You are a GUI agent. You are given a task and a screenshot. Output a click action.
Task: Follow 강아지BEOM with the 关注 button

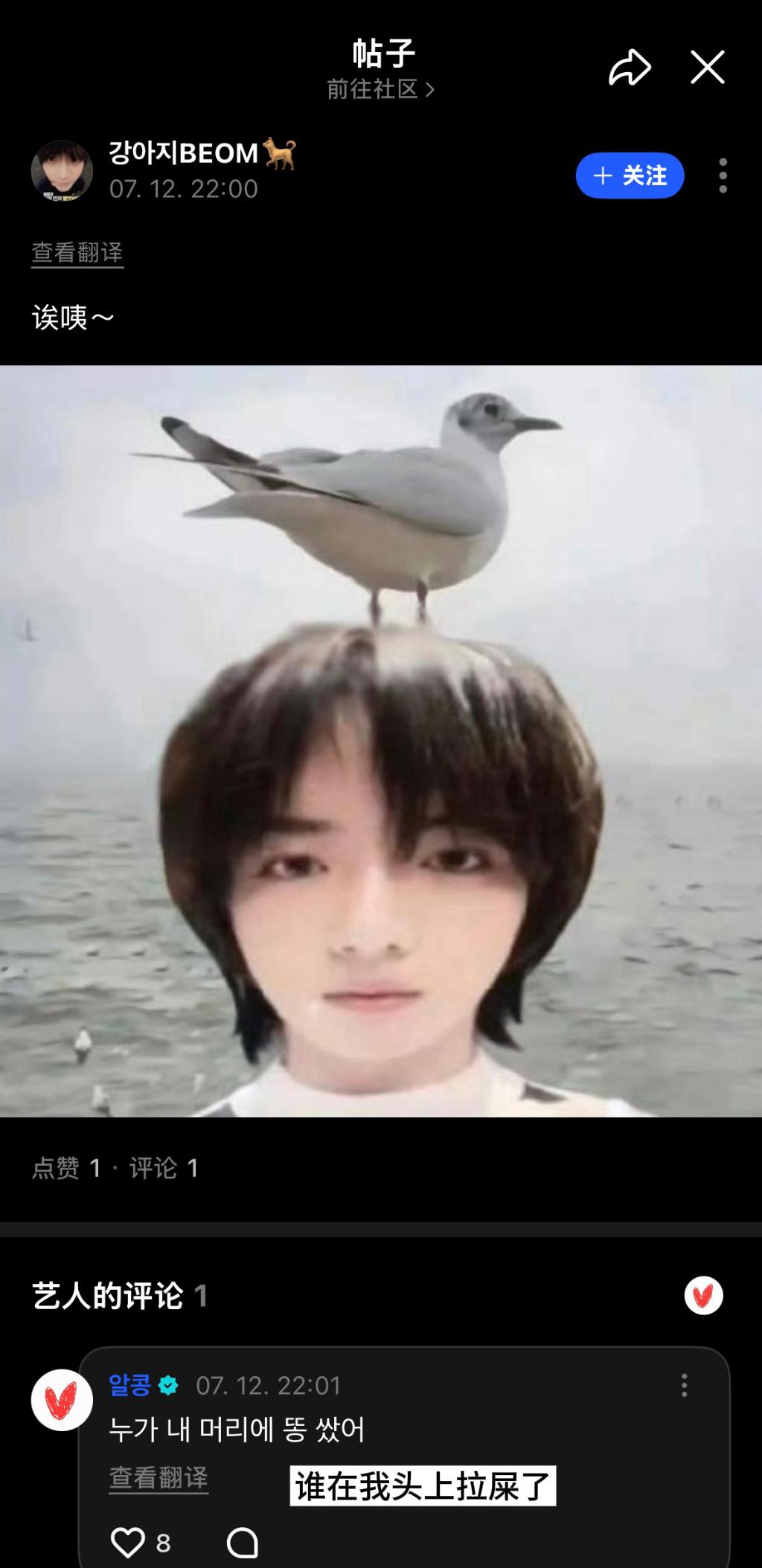point(630,176)
